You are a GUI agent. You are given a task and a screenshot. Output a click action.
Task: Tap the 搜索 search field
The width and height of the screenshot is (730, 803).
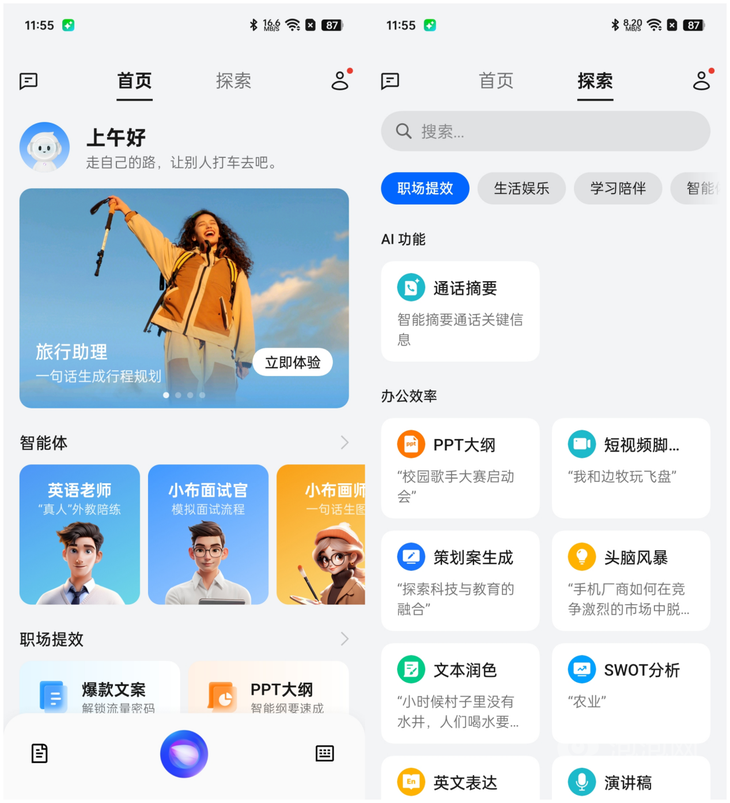pyautogui.click(x=545, y=131)
